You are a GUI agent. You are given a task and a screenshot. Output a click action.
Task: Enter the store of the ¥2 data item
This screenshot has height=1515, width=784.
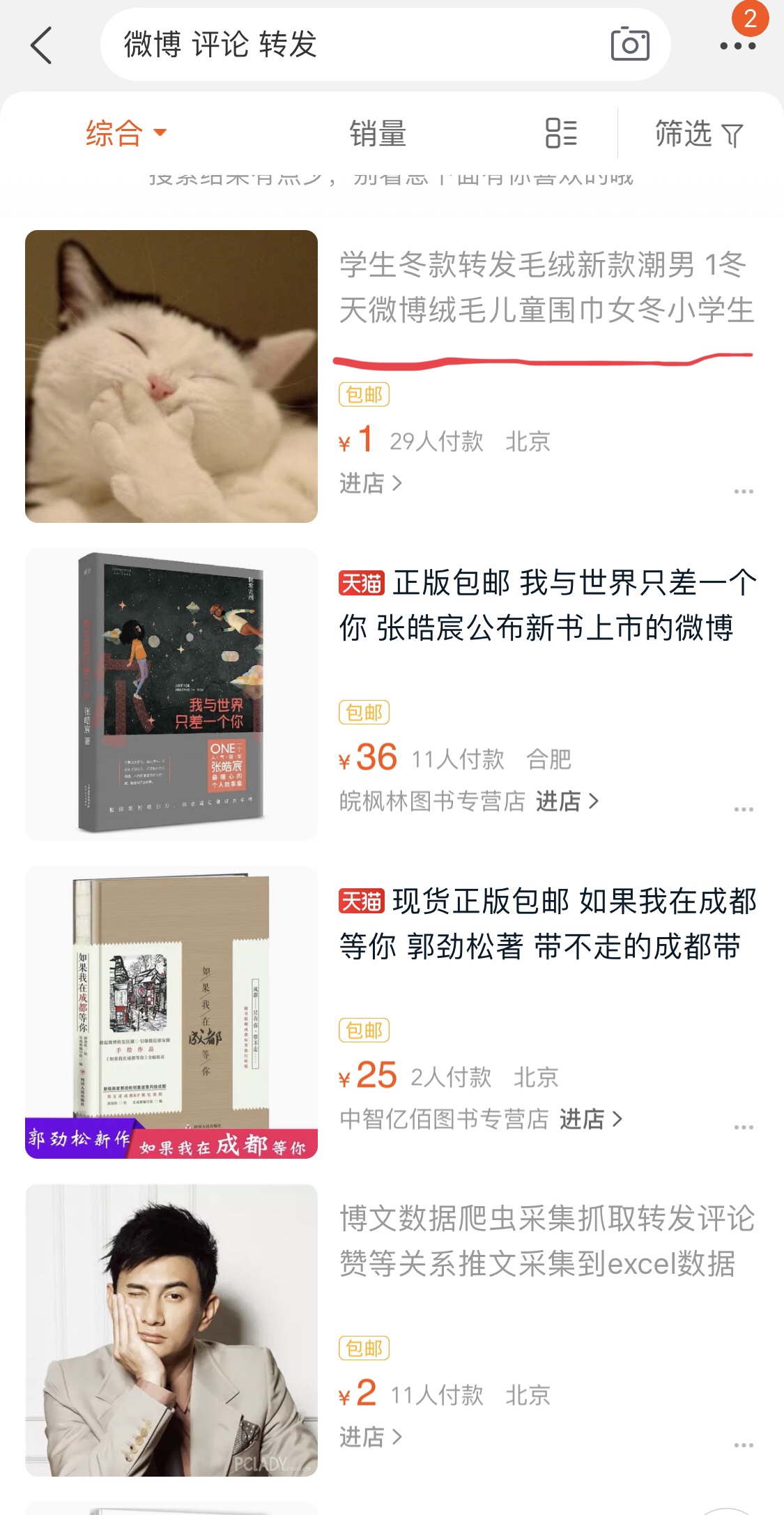pyautogui.click(x=370, y=1437)
